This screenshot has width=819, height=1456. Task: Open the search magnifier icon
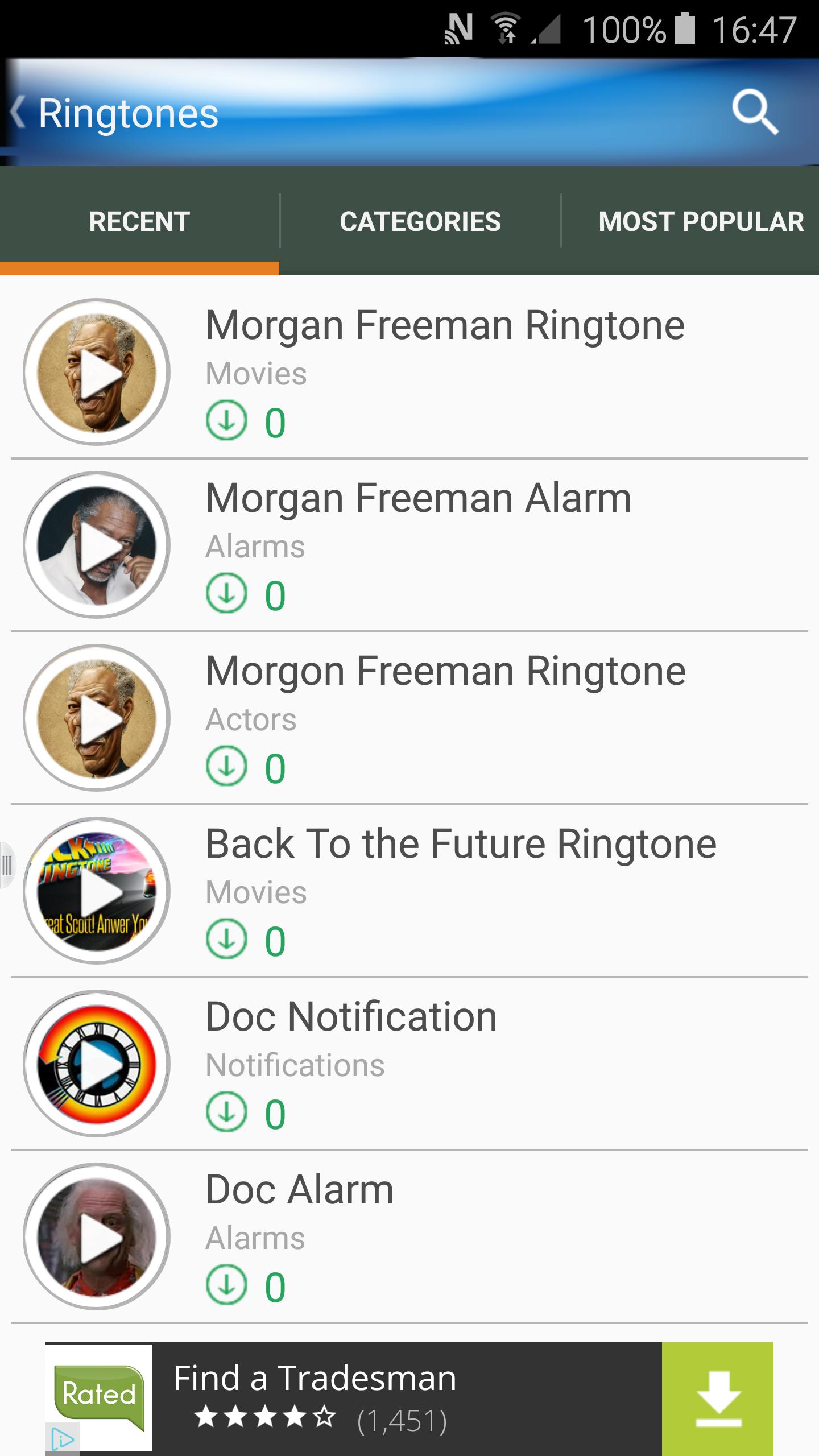pos(754,112)
